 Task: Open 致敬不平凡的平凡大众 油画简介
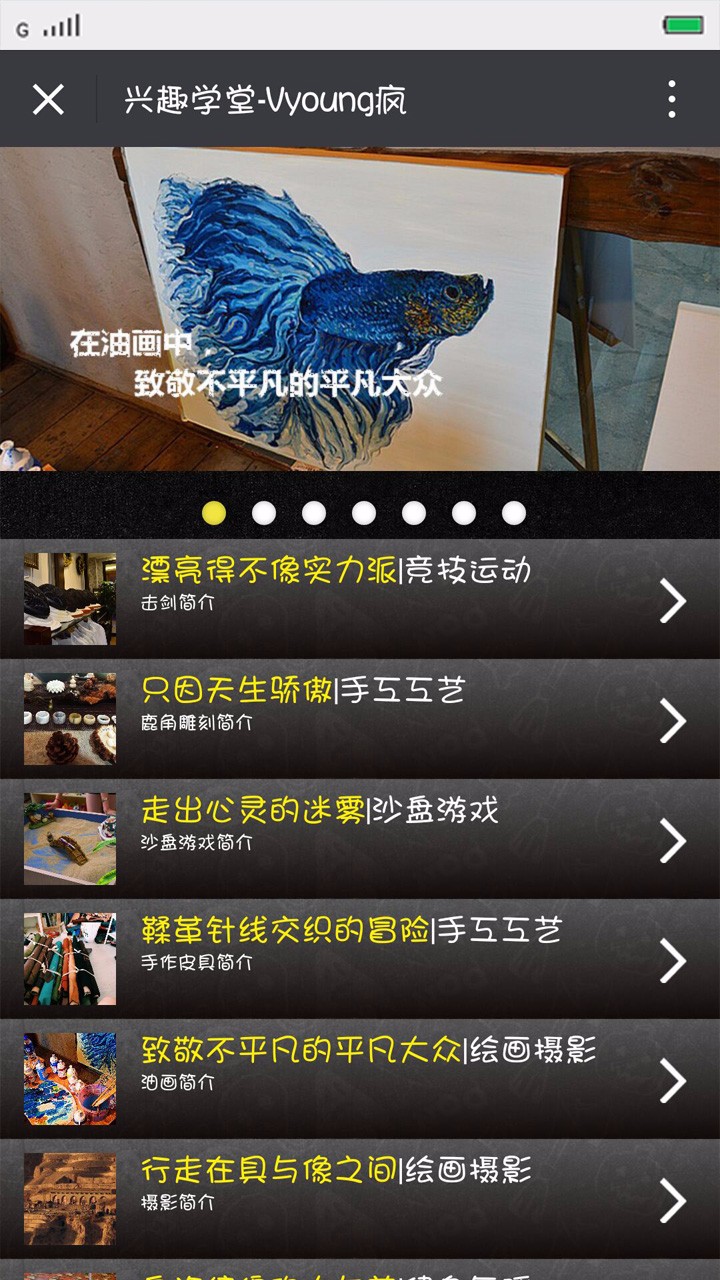(360, 1079)
